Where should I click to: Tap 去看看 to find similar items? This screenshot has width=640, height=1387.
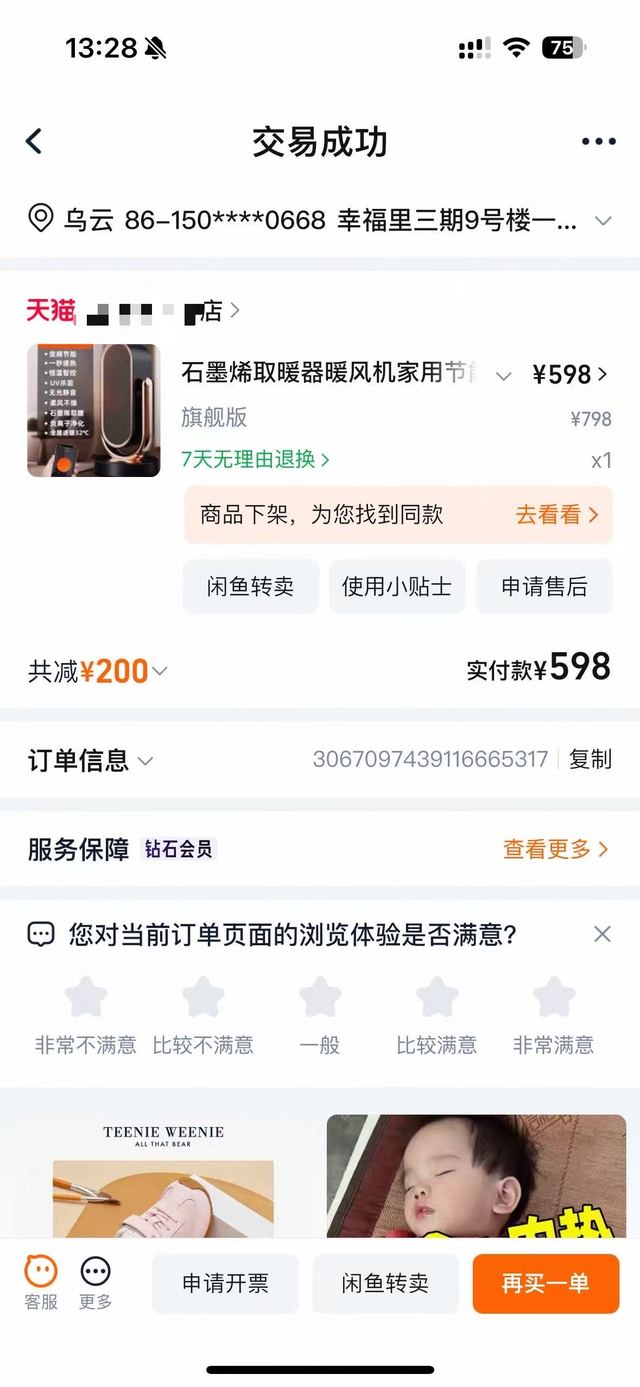556,515
